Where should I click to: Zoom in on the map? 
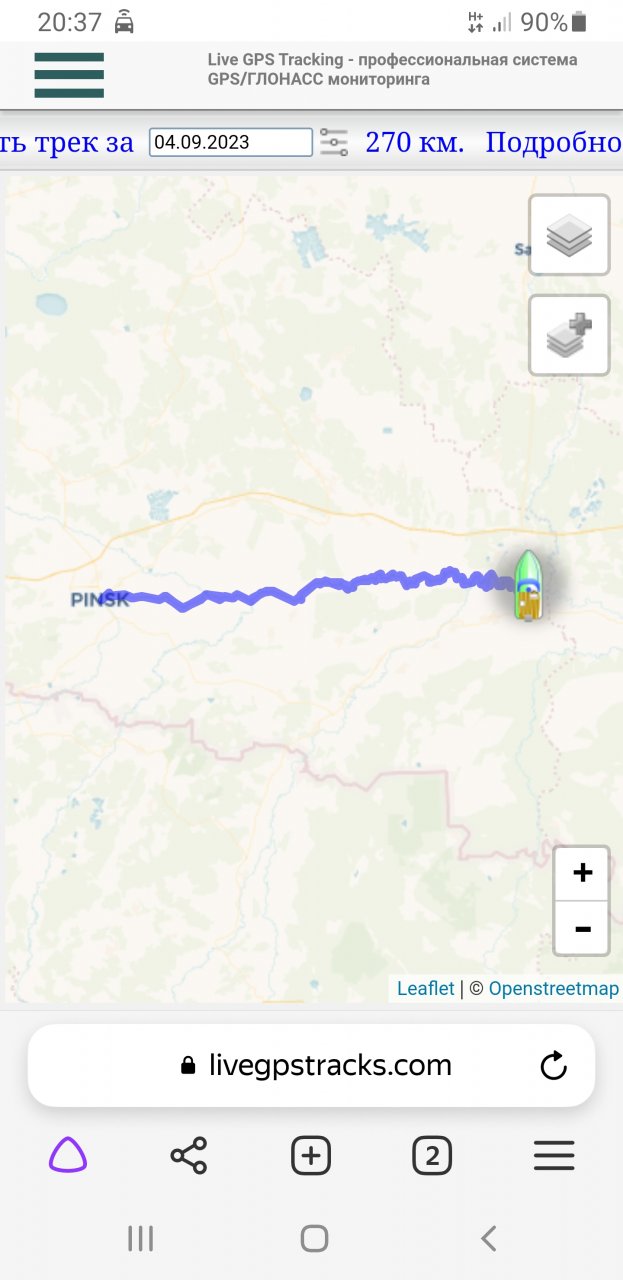click(x=581, y=873)
